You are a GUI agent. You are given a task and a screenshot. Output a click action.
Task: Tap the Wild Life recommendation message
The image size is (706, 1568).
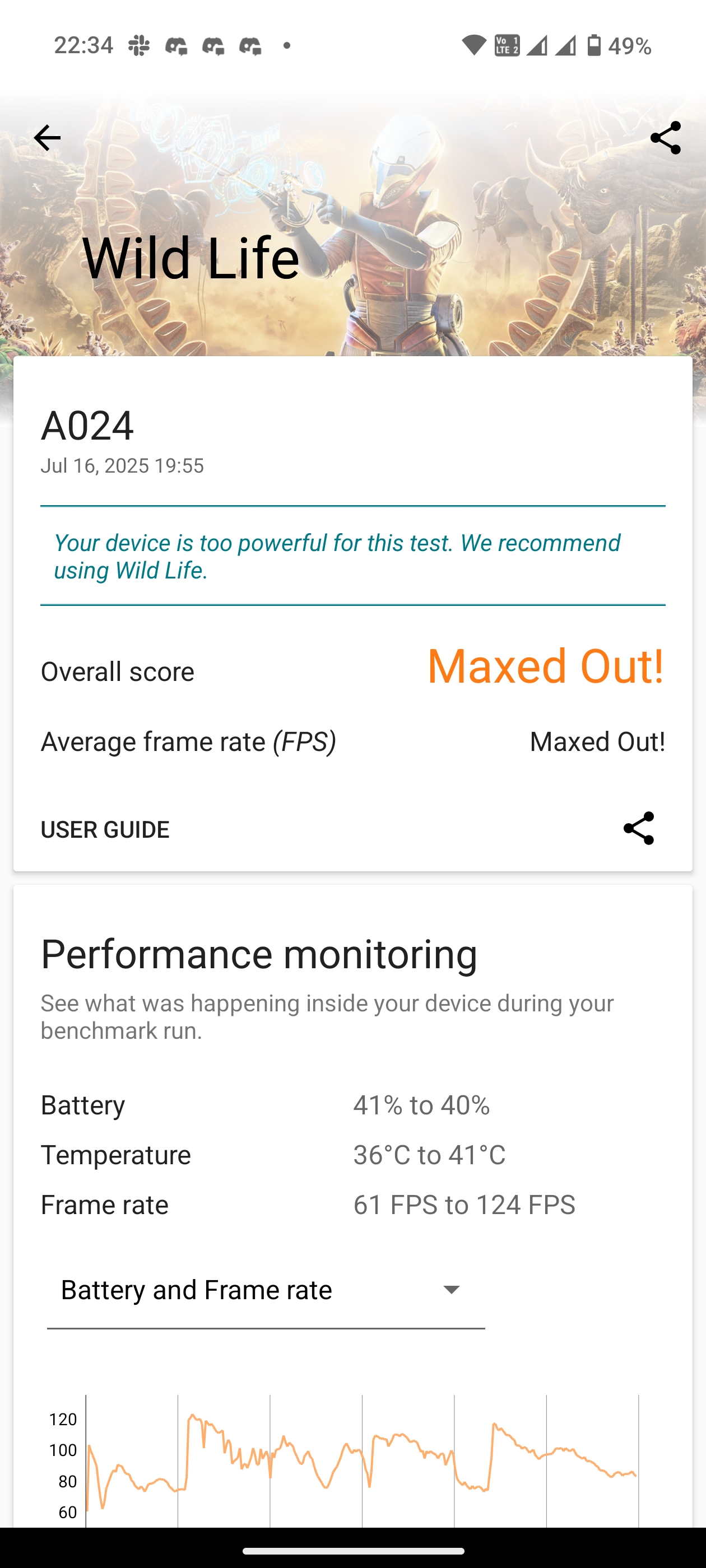point(337,556)
